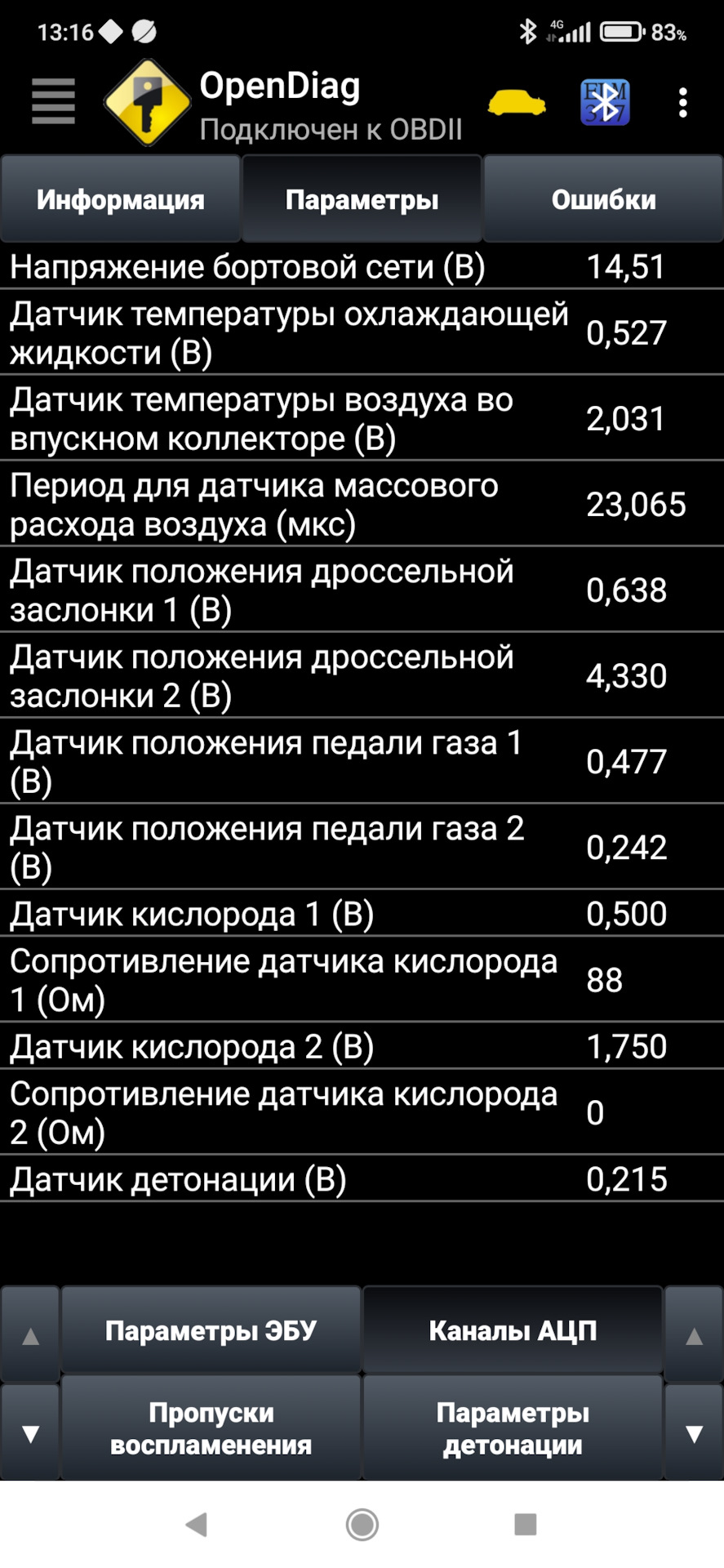
Task: Go back with the system back button
Action: click(x=197, y=1524)
